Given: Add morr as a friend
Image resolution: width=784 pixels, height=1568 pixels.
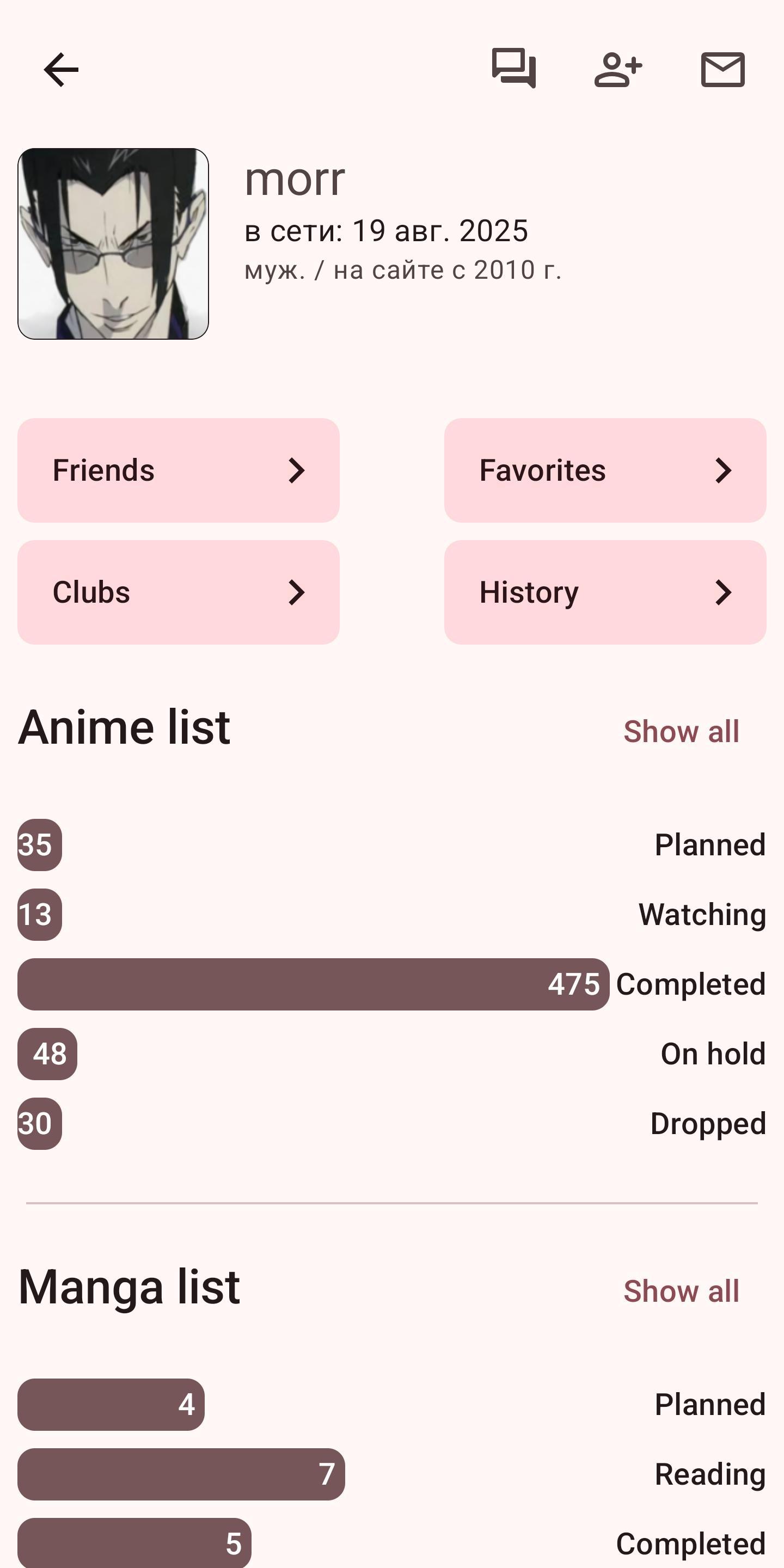Looking at the screenshot, I should [x=618, y=69].
